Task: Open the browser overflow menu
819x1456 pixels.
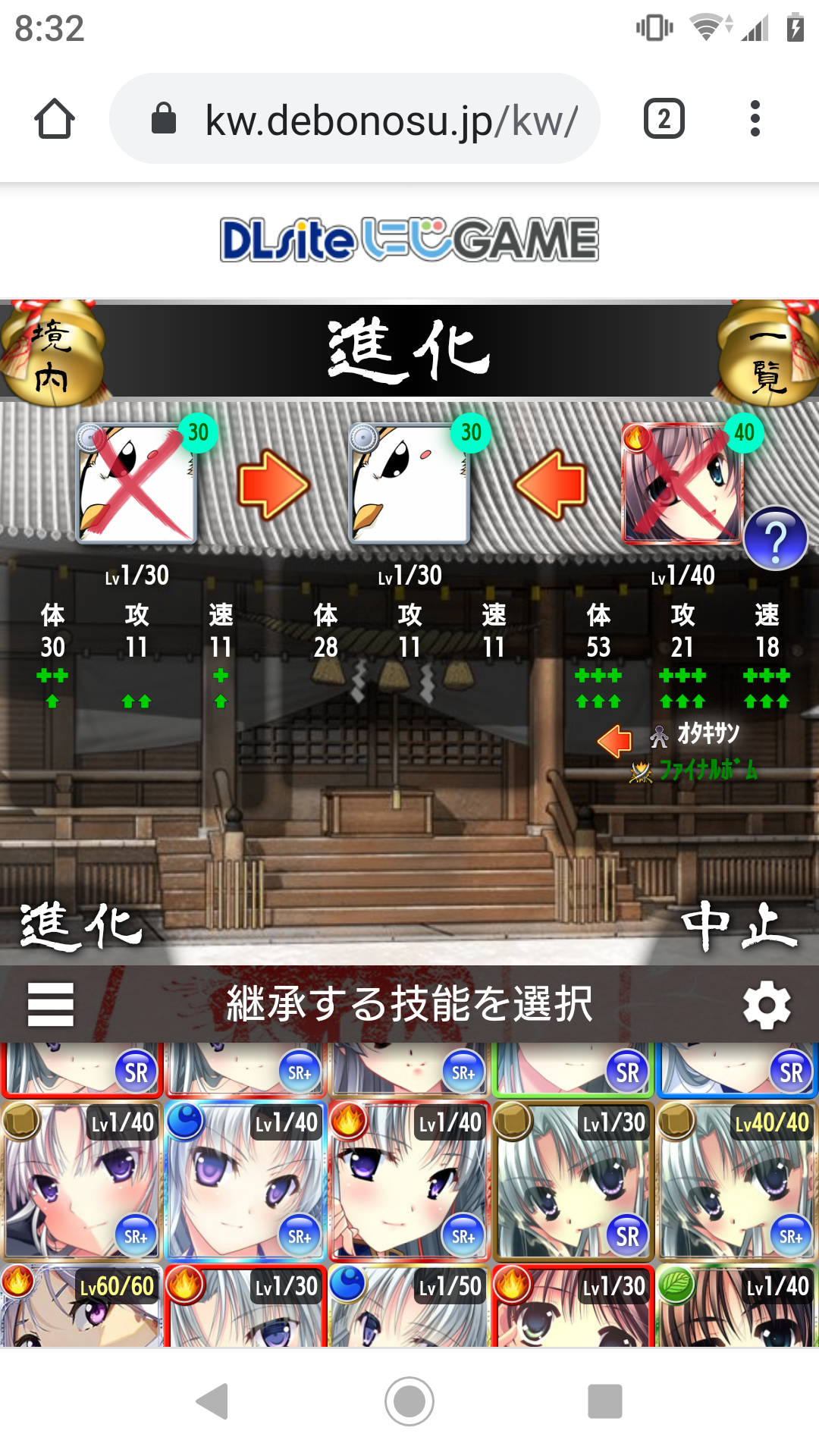Action: click(754, 119)
